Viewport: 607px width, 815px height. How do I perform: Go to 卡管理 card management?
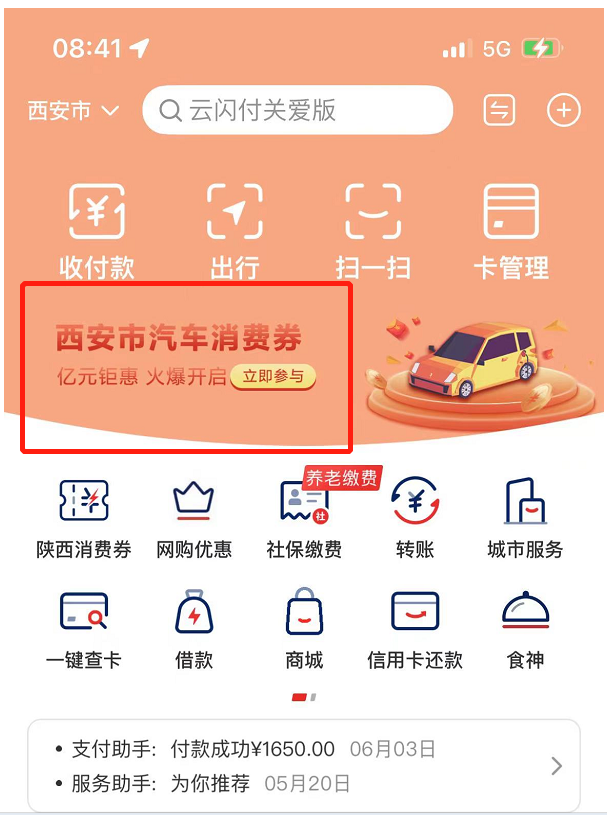(510, 230)
